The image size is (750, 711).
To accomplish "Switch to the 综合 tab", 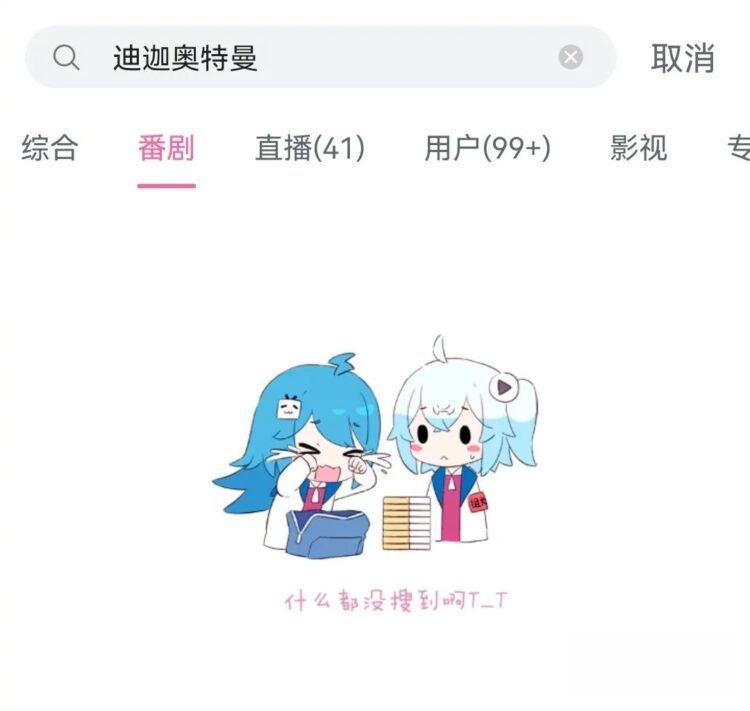I will coord(49,149).
